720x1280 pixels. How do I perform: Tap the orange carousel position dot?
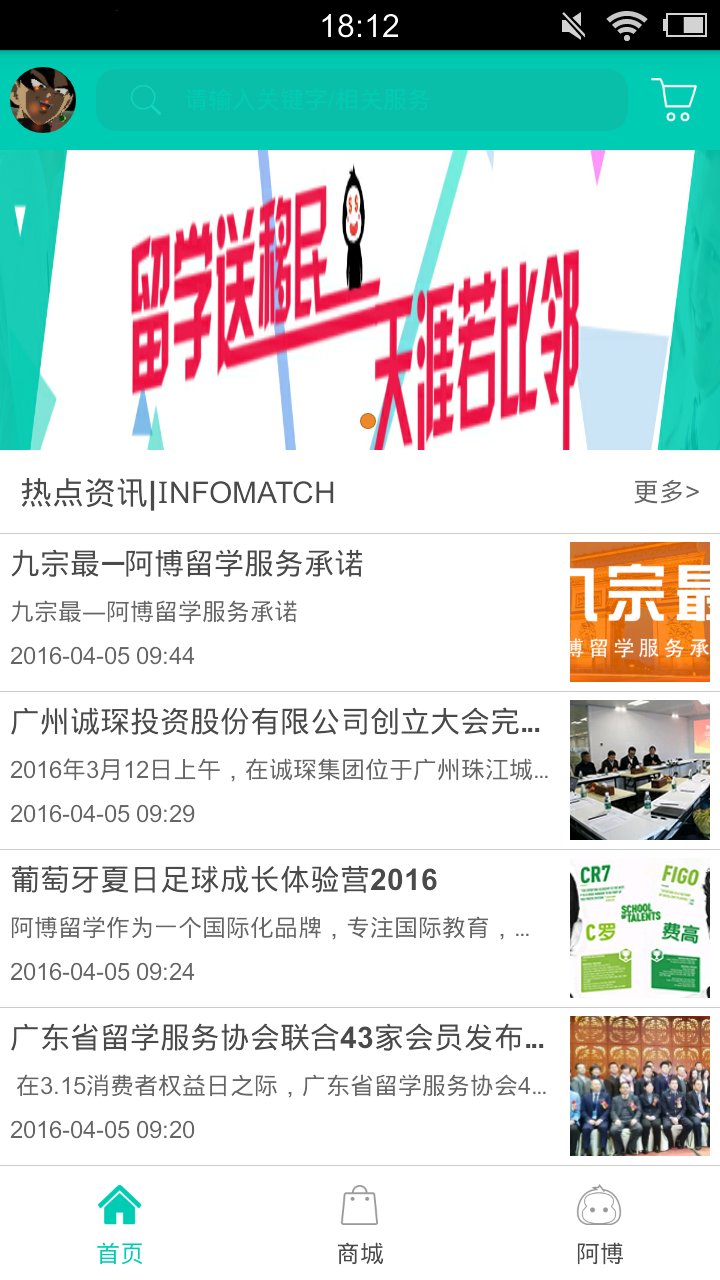click(367, 421)
